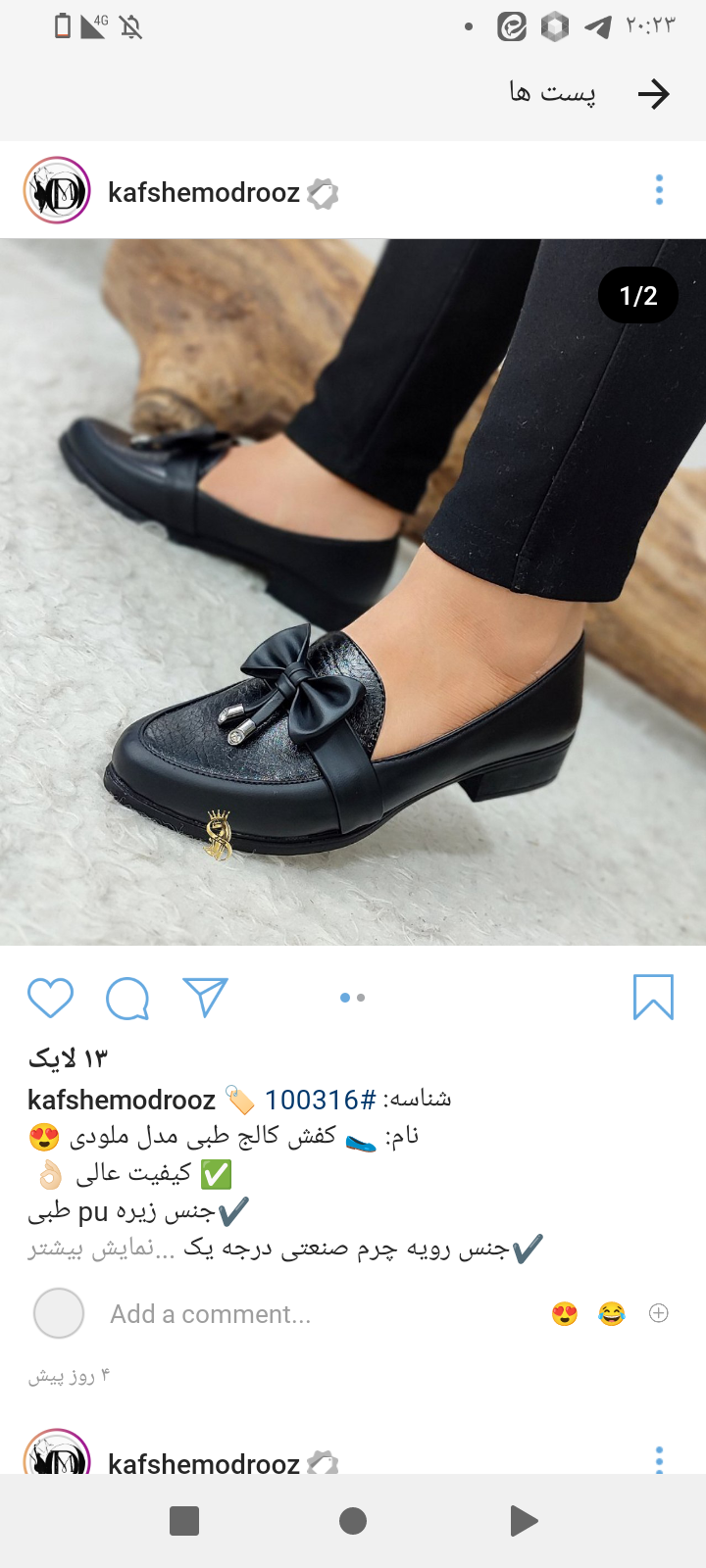Open the post's three-dot options menu
Viewport: 706px width, 1568px height.
click(659, 190)
